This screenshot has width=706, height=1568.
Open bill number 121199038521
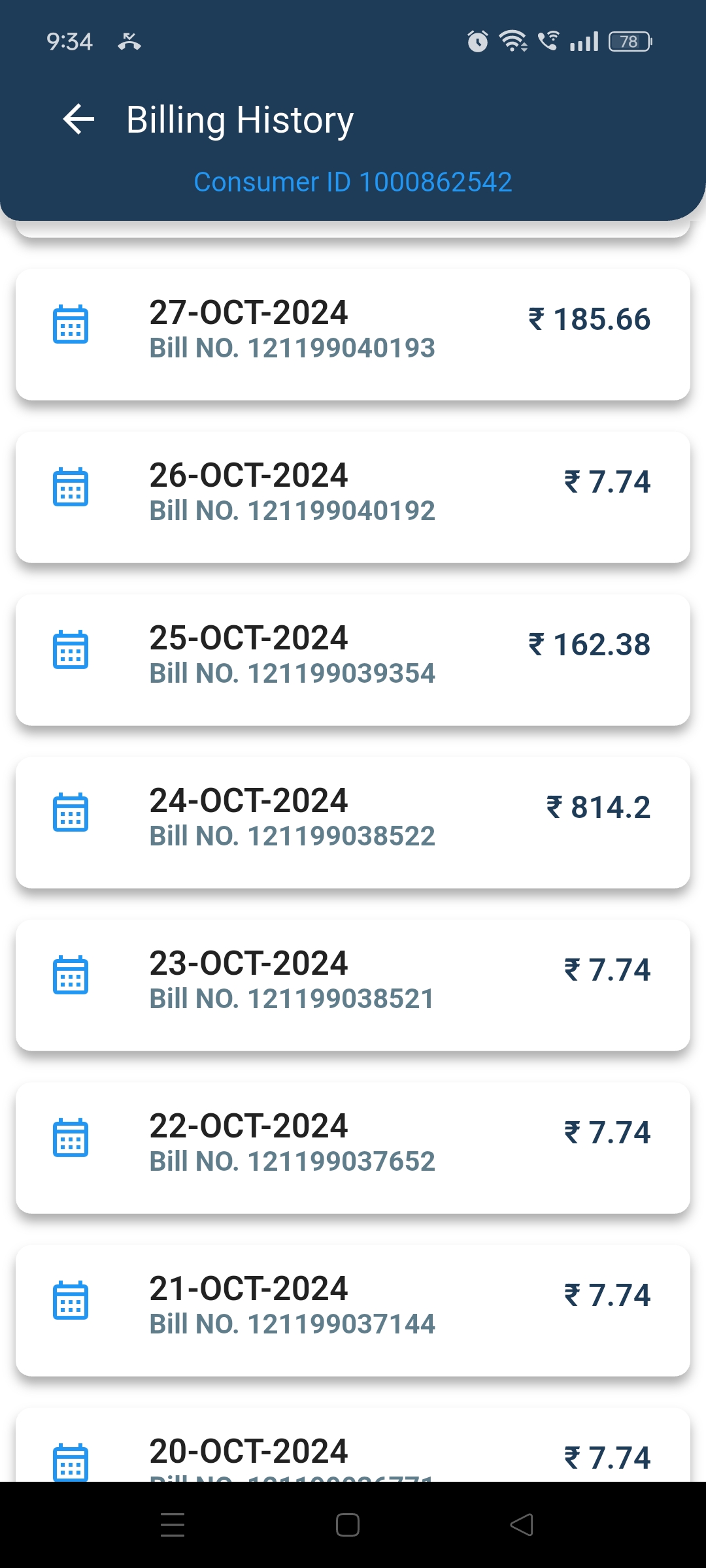pyautogui.click(x=353, y=985)
